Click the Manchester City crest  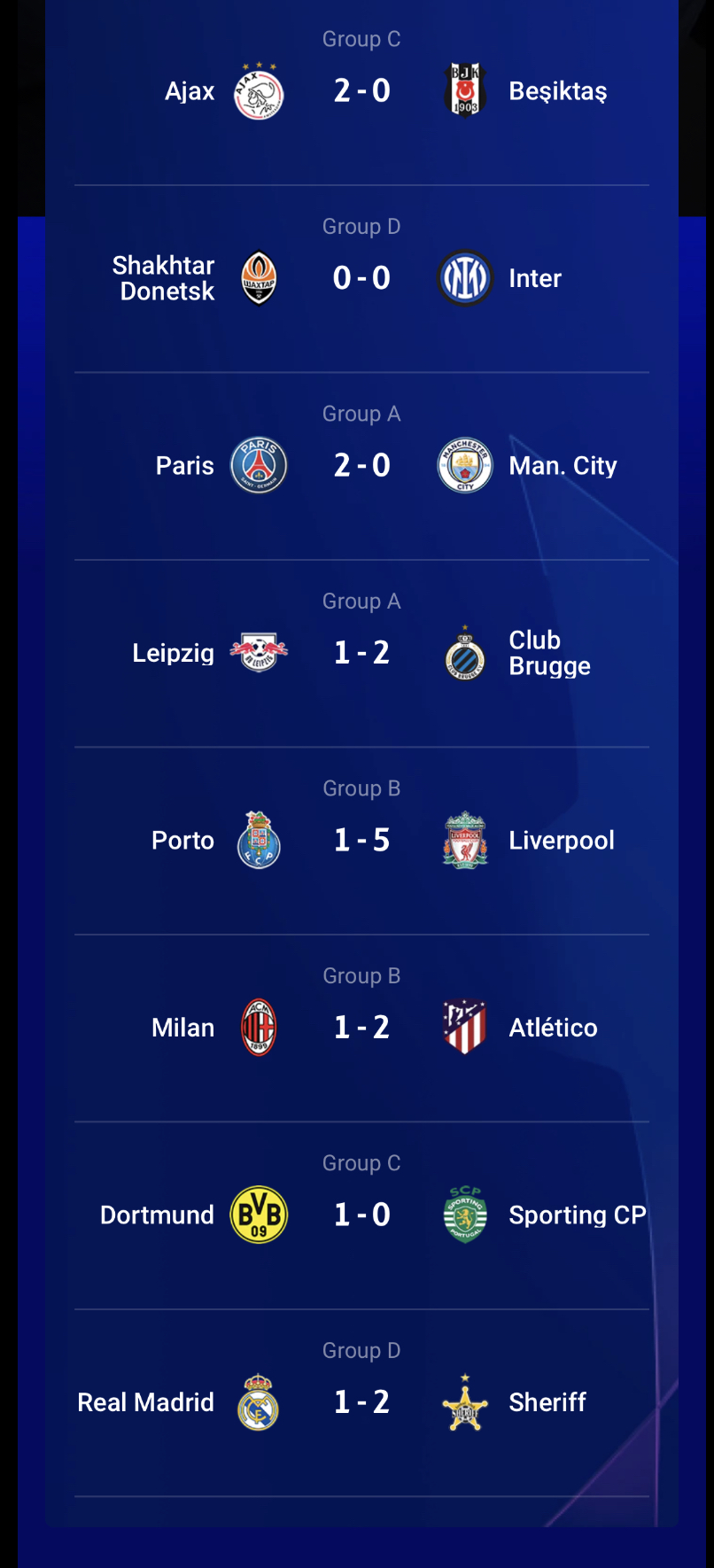coord(464,464)
